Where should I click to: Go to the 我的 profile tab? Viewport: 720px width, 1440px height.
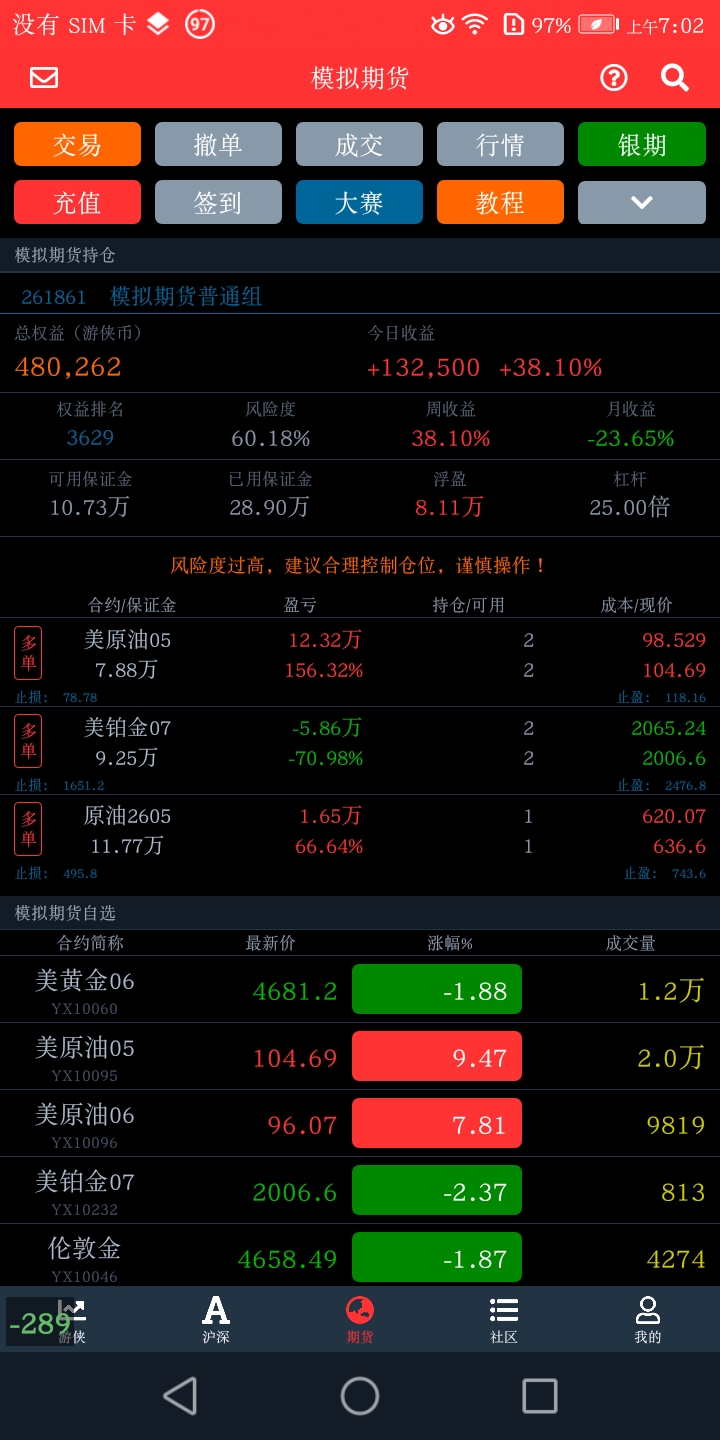[648, 1318]
